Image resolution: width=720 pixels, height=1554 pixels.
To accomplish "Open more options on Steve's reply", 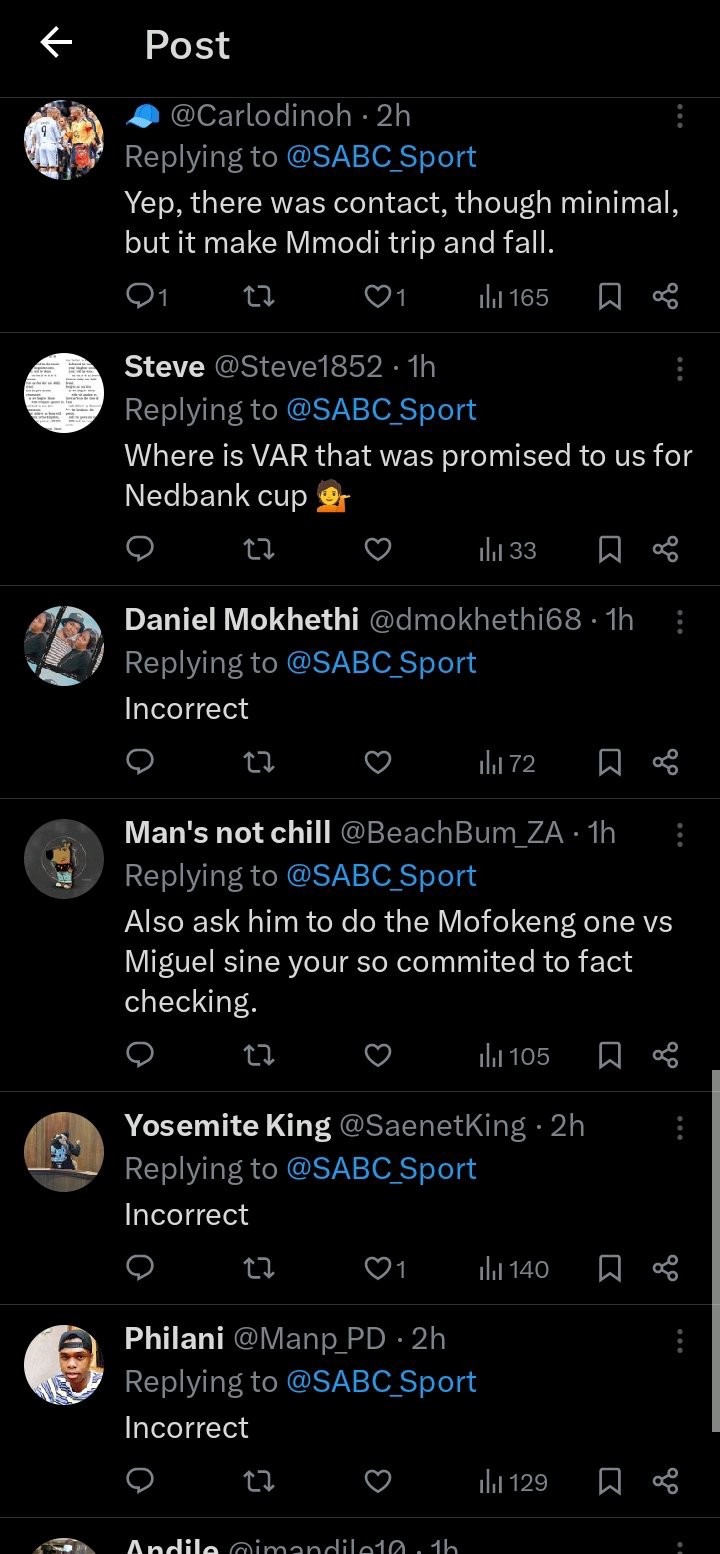I will coord(680,369).
